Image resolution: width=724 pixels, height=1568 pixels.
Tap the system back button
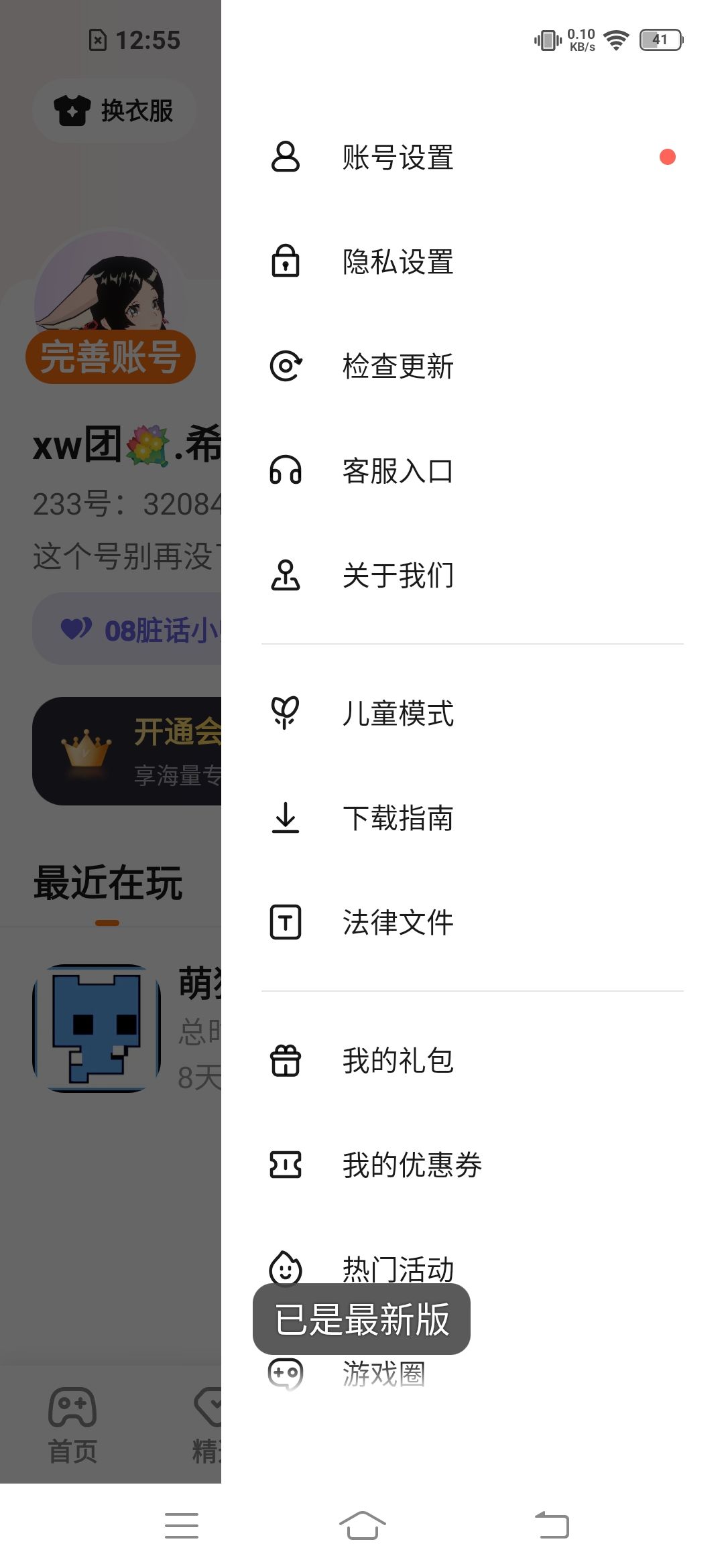pos(552,1526)
